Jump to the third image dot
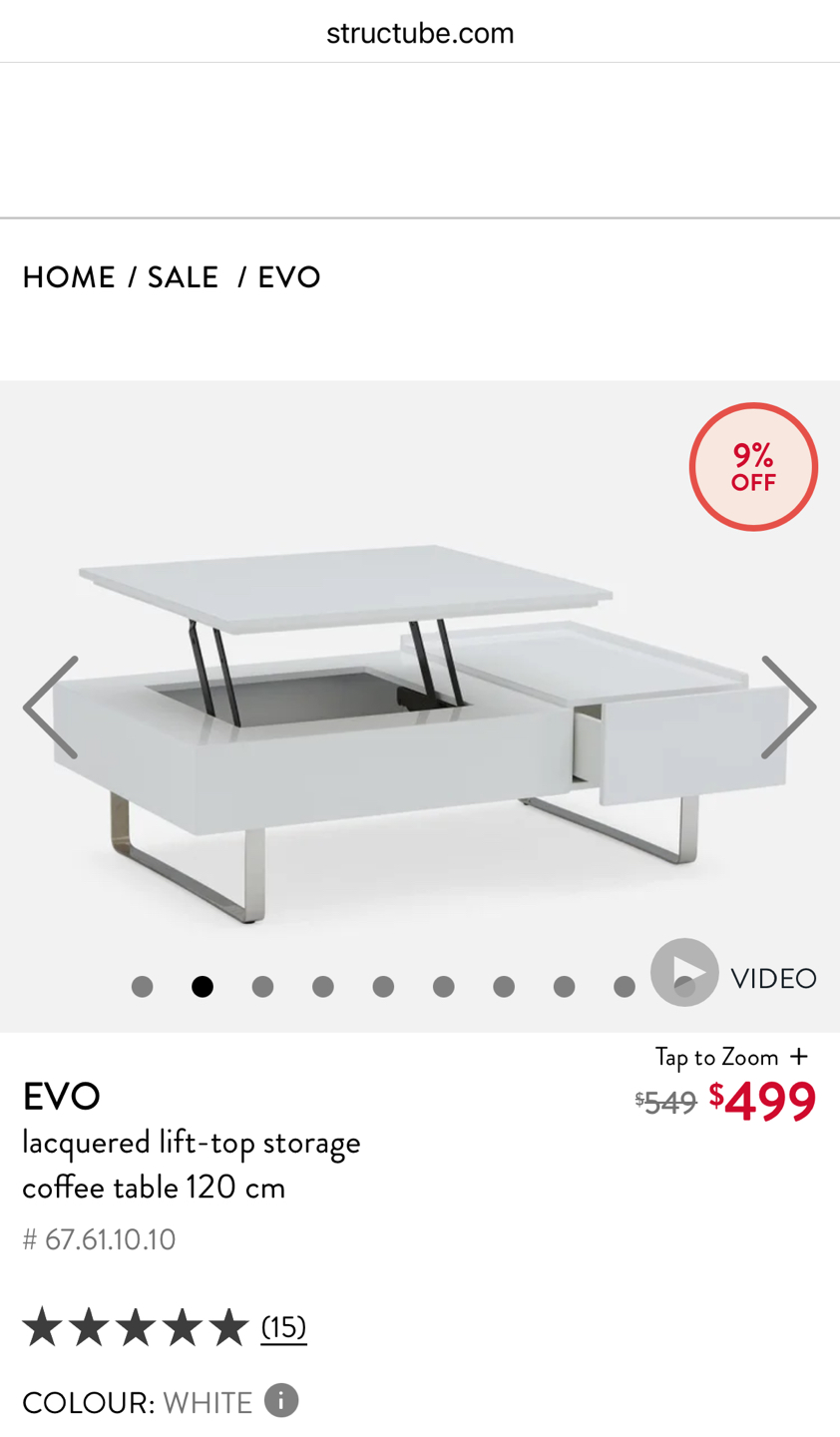Screen dimensions: 840x1437 coord(262,987)
